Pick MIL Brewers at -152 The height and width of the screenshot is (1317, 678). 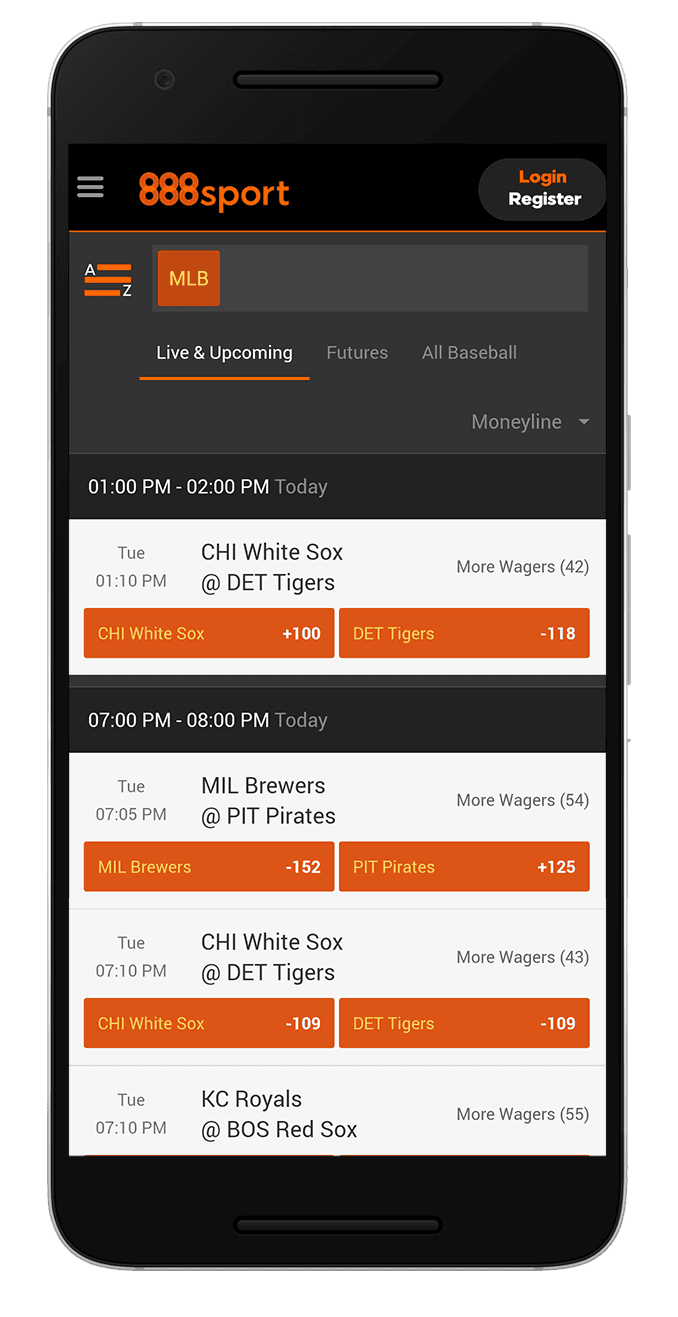click(x=209, y=867)
